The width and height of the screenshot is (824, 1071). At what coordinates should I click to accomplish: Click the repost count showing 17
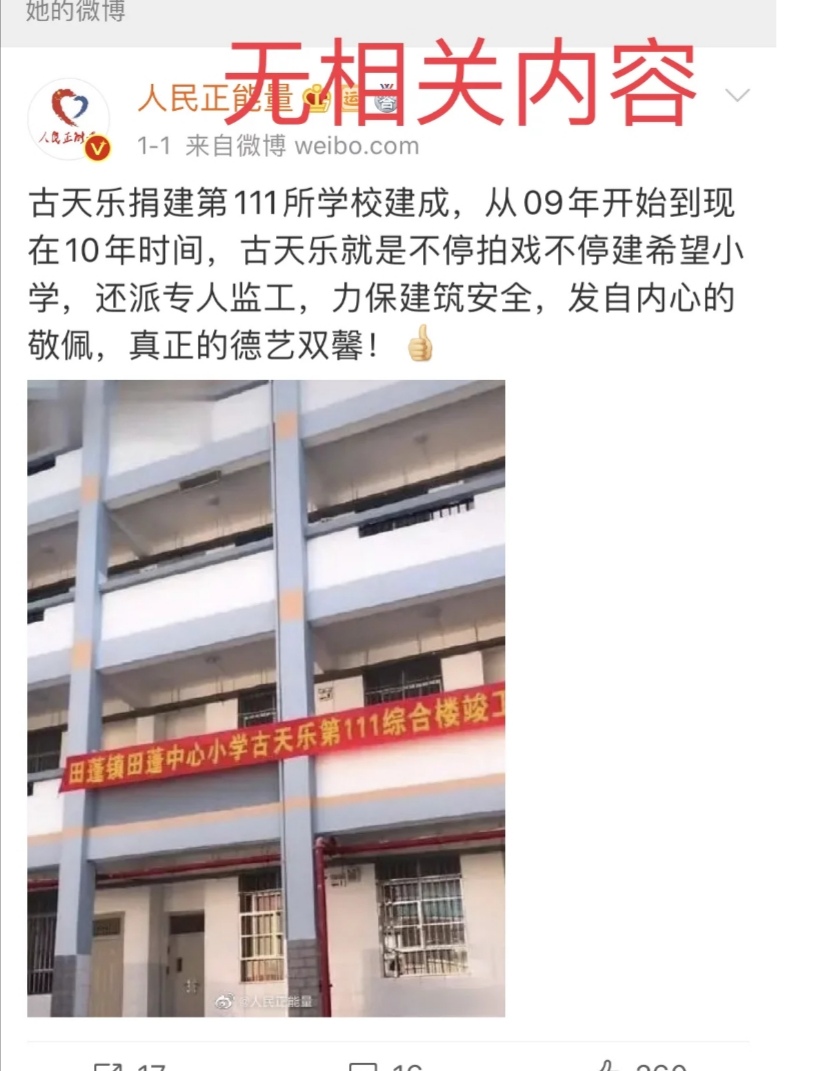tap(150, 1065)
